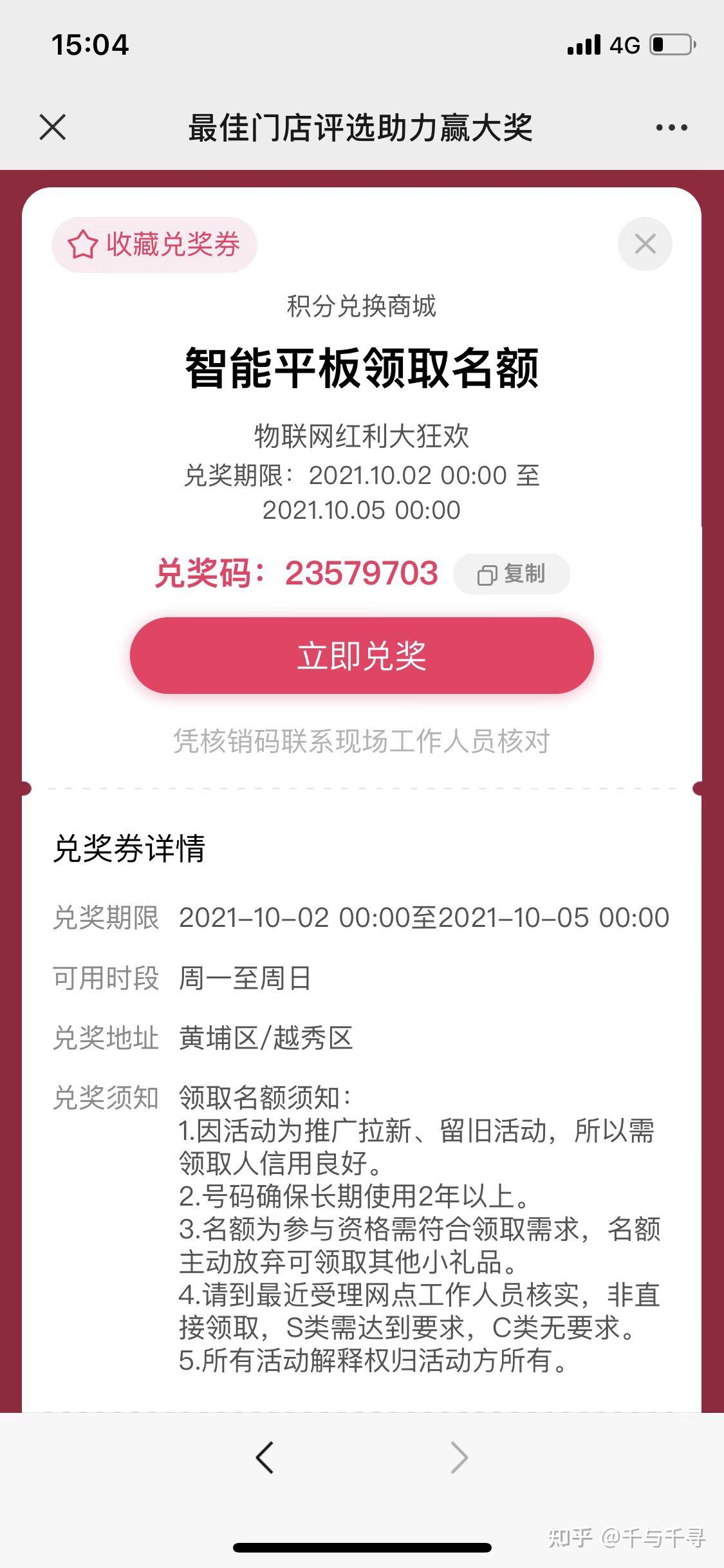724x1568 pixels.
Task: Tap the 最佳门店评选助力赢大奖 title
Action: pos(362,127)
